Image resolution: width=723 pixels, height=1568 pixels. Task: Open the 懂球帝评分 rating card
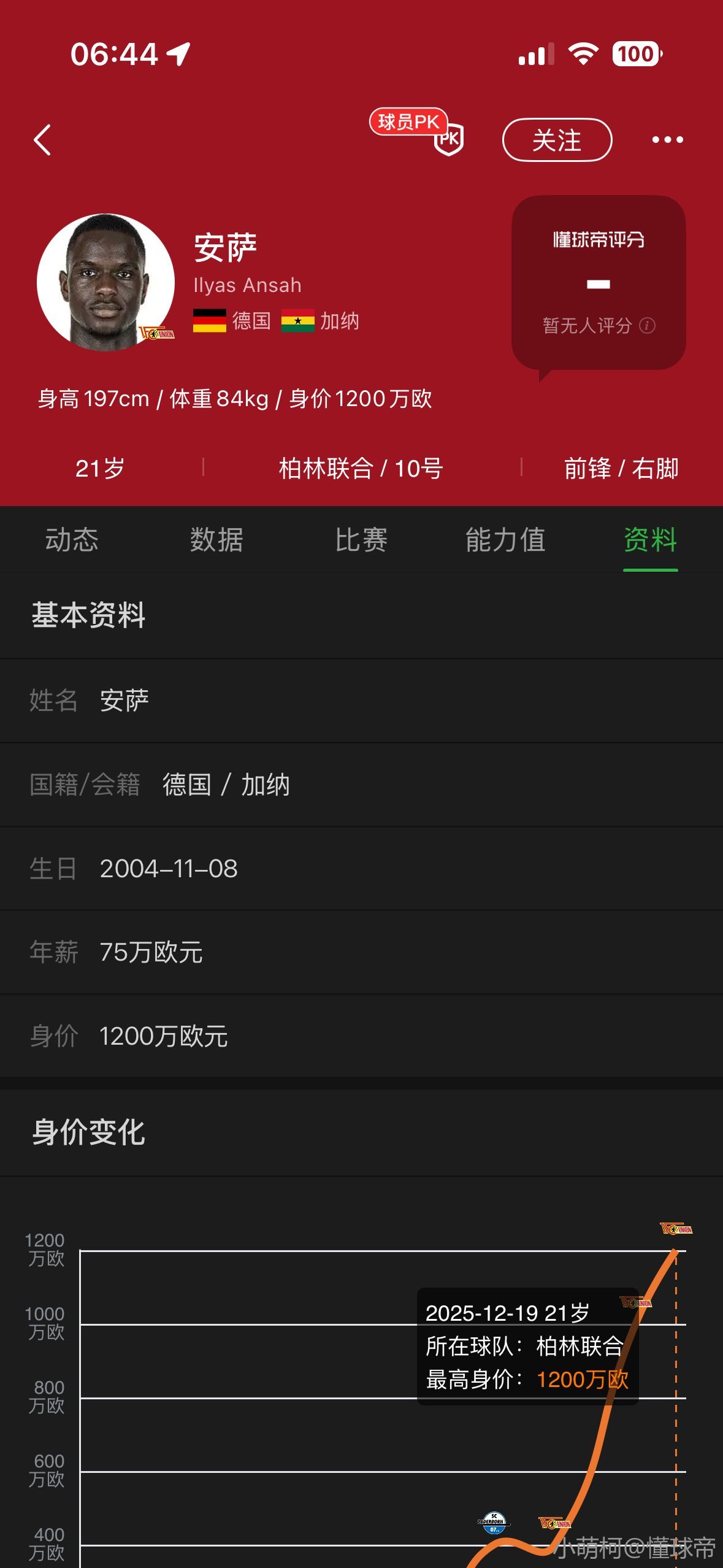[x=598, y=283]
